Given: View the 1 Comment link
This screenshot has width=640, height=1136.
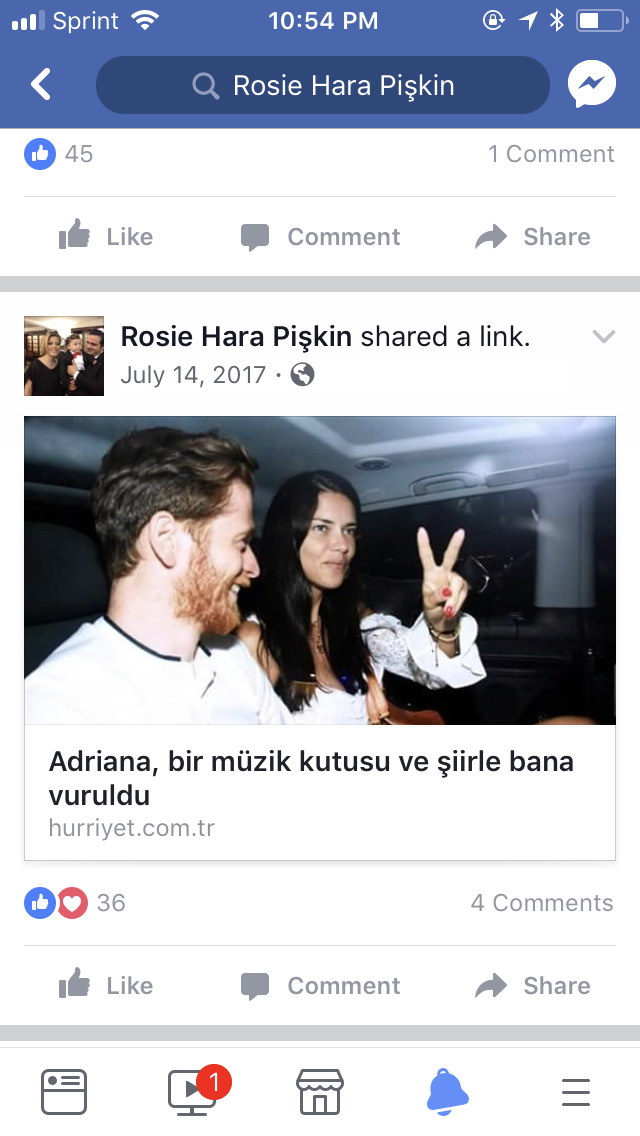Looking at the screenshot, I should coord(551,154).
